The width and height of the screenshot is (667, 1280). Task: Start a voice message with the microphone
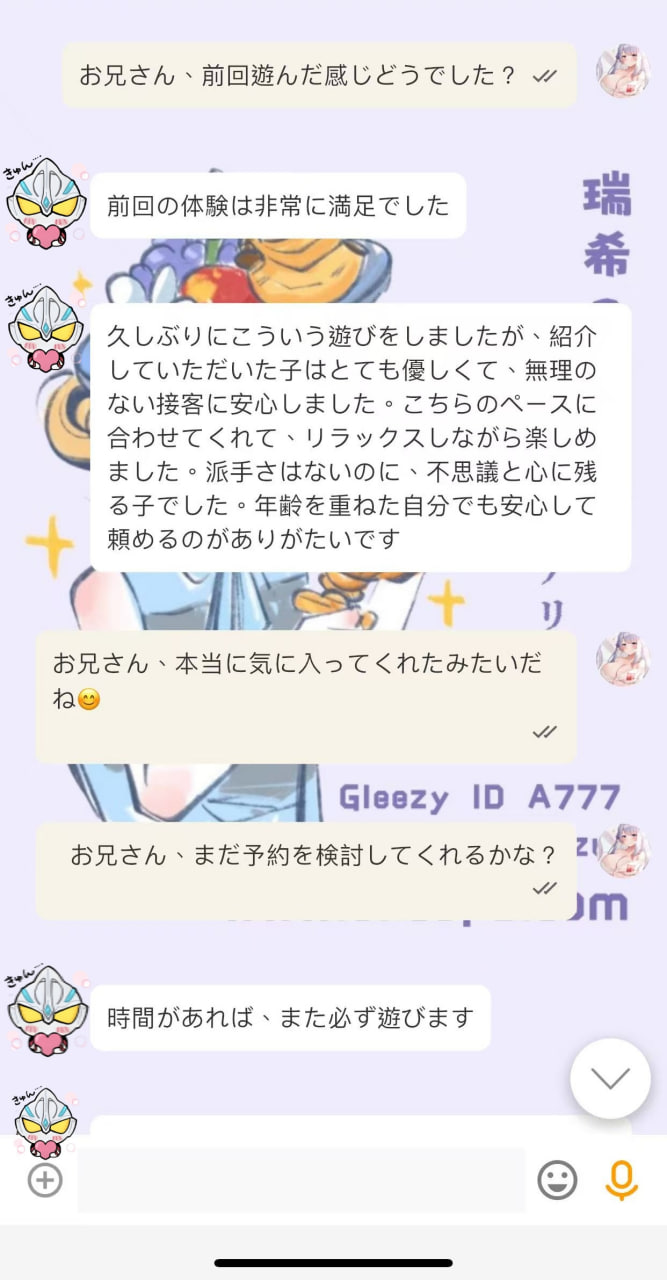pos(621,1180)
